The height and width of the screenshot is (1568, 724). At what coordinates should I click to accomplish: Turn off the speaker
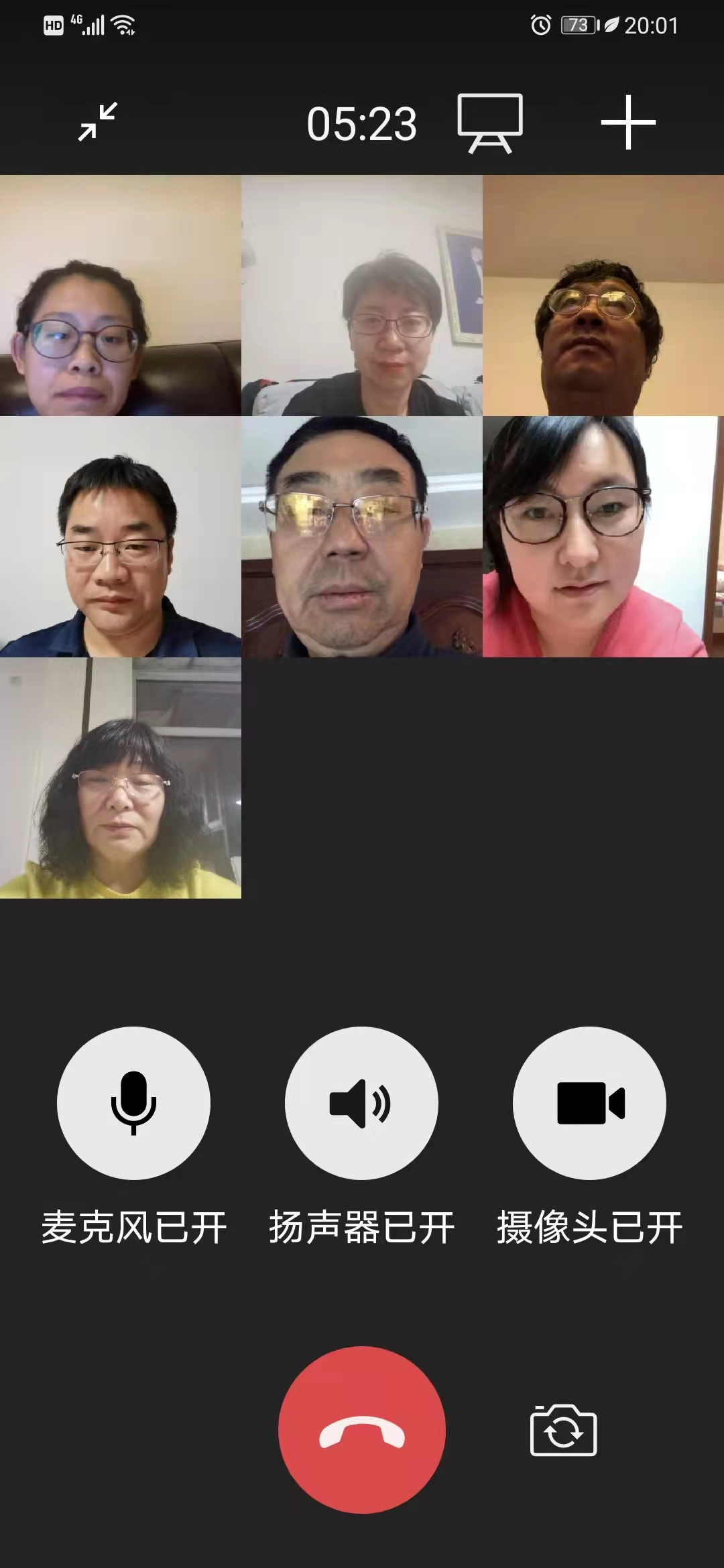coord(361,1103)
